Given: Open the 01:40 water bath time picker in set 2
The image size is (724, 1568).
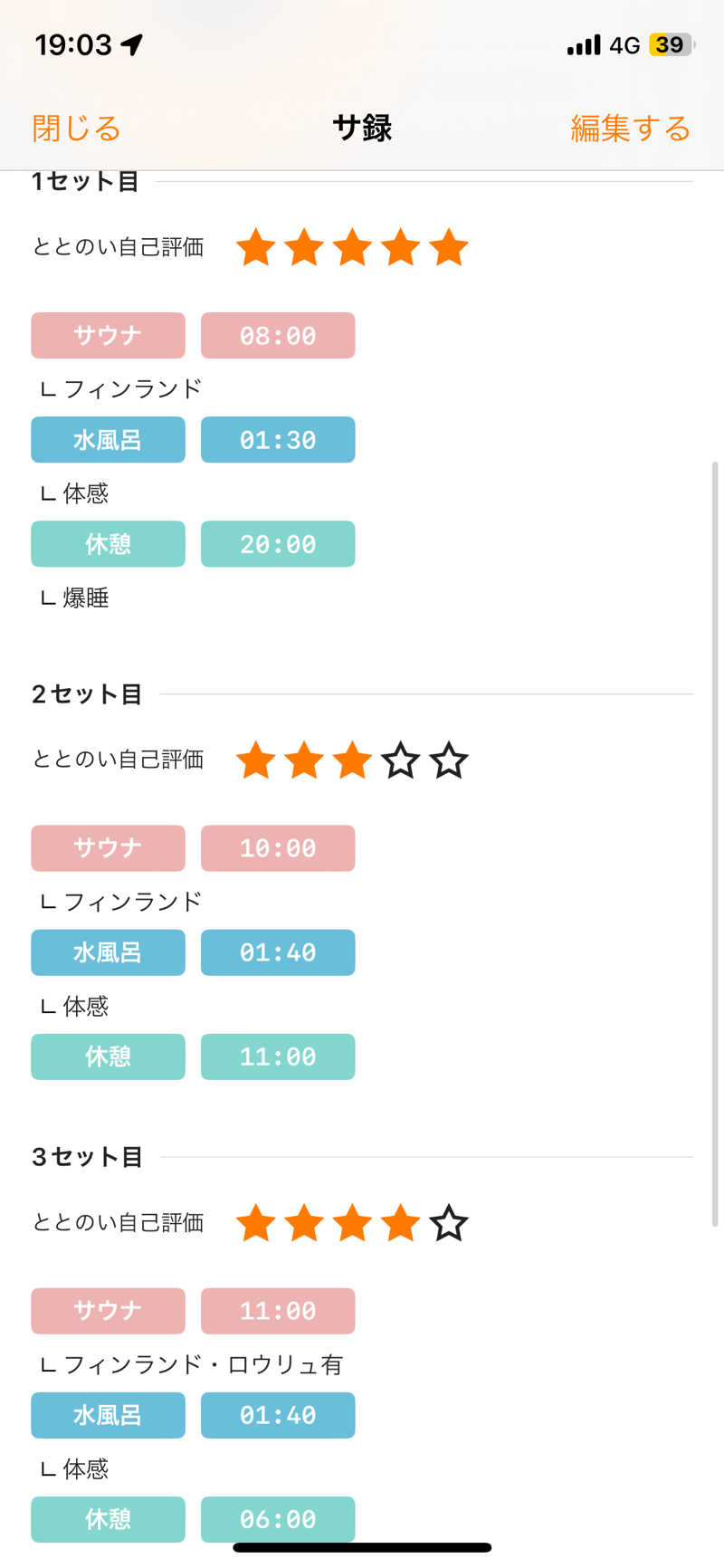Looking at the screenshot, I should (x=278, y=952).
